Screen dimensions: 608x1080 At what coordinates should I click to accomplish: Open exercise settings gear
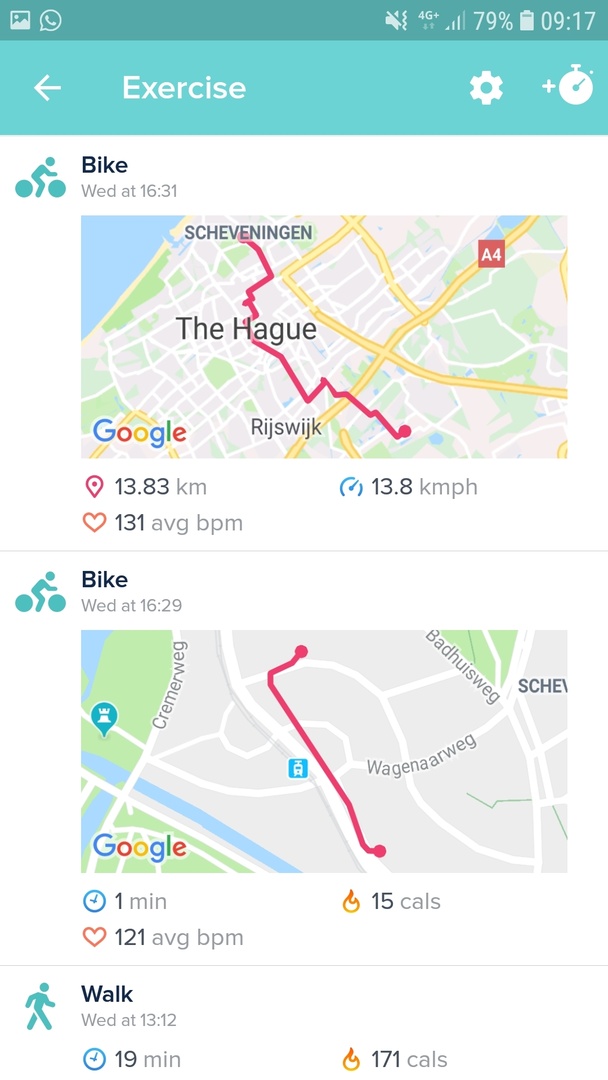point(486,88)
